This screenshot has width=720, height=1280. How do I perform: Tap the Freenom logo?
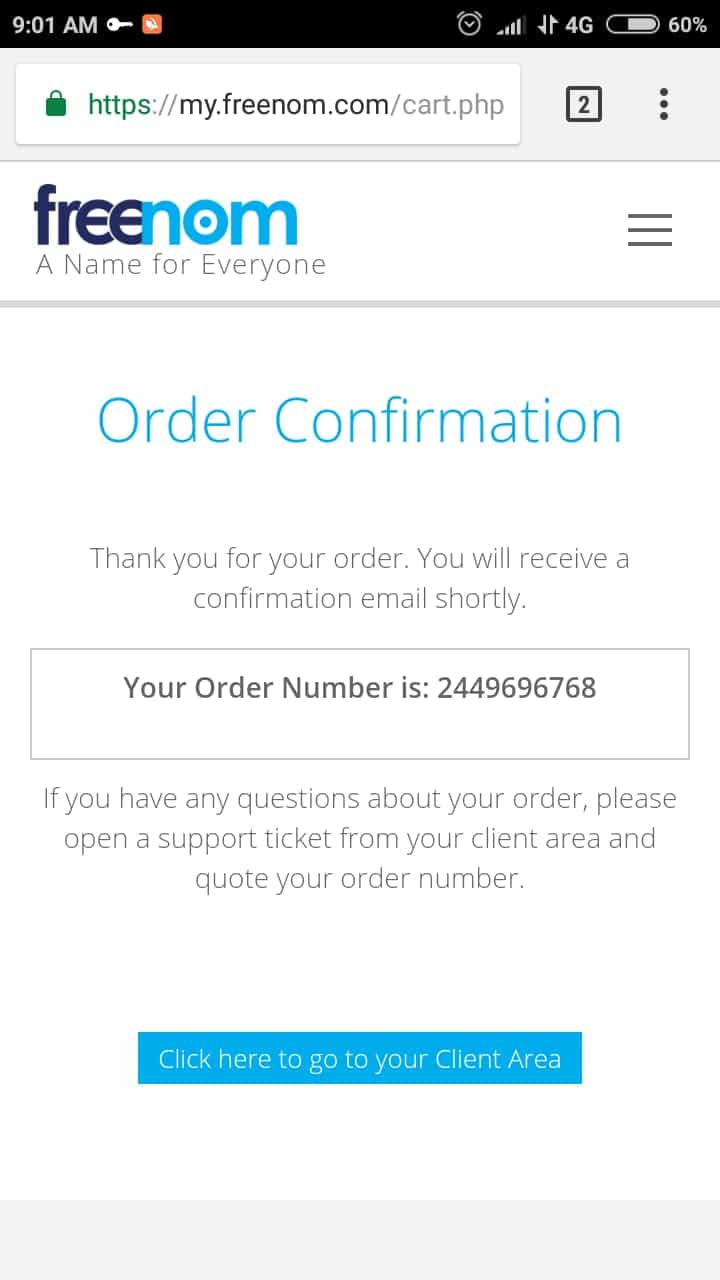pyautogui.click(x=180, y=230)
